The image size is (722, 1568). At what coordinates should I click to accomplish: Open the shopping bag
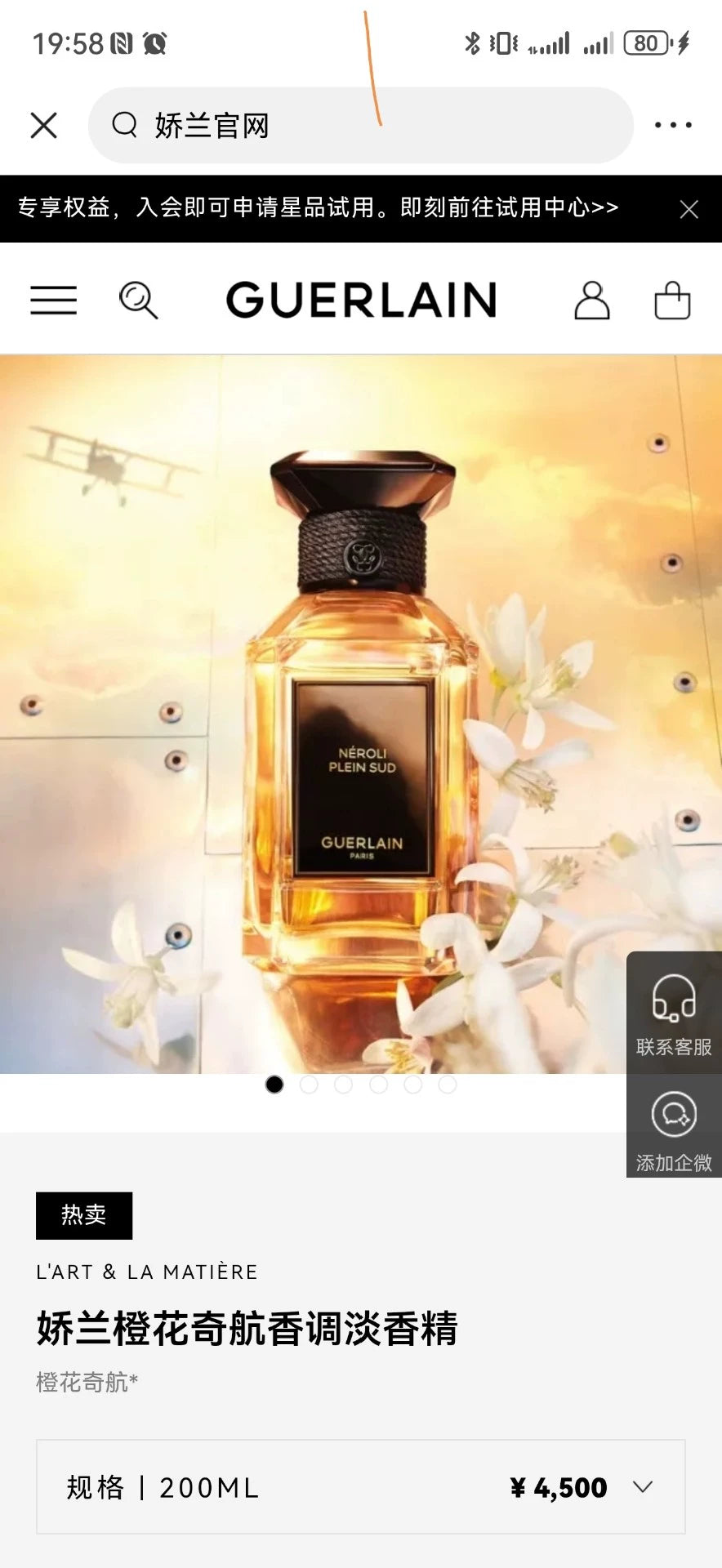coord(673,300)
